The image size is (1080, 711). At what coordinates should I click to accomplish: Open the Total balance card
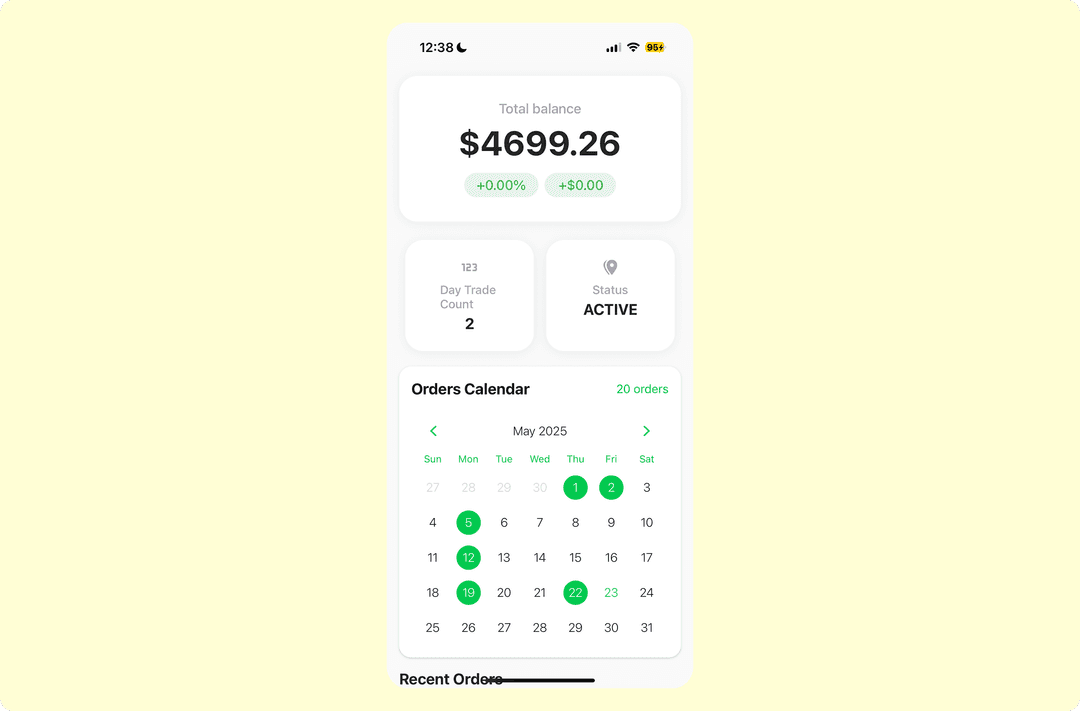click(x=540, y=148)
